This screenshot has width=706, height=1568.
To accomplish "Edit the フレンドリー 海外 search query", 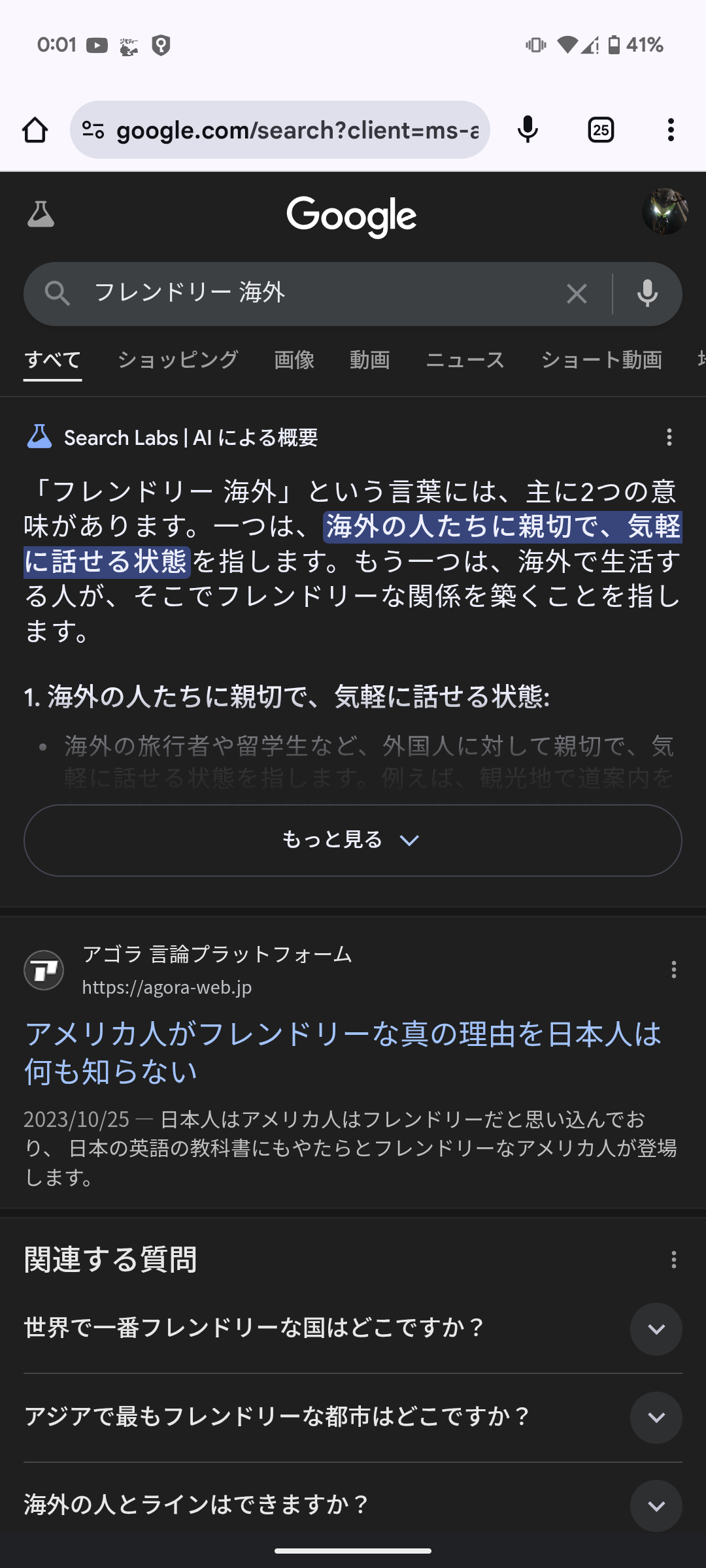I will click(x=314, y=293).
